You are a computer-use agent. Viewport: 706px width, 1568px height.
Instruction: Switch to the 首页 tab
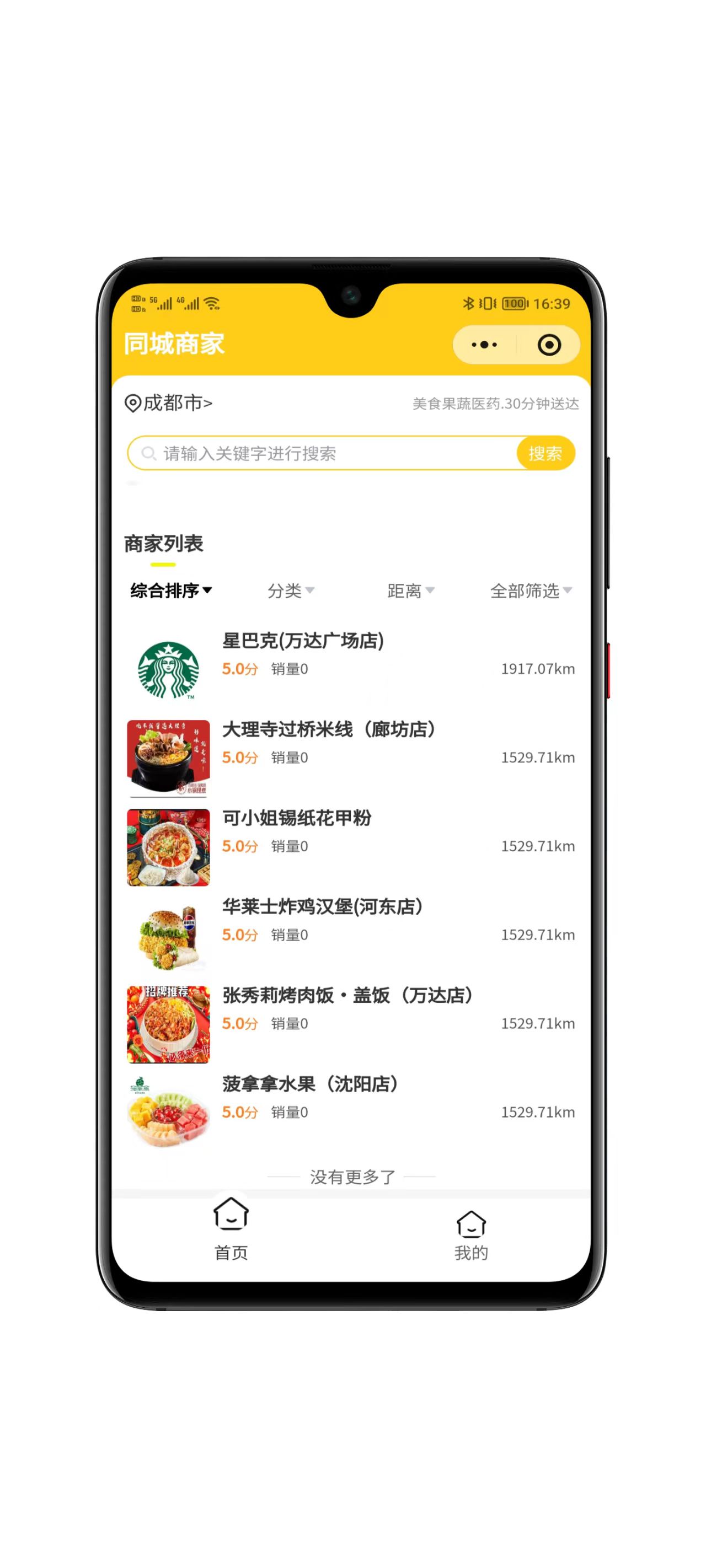[231, 1229]
